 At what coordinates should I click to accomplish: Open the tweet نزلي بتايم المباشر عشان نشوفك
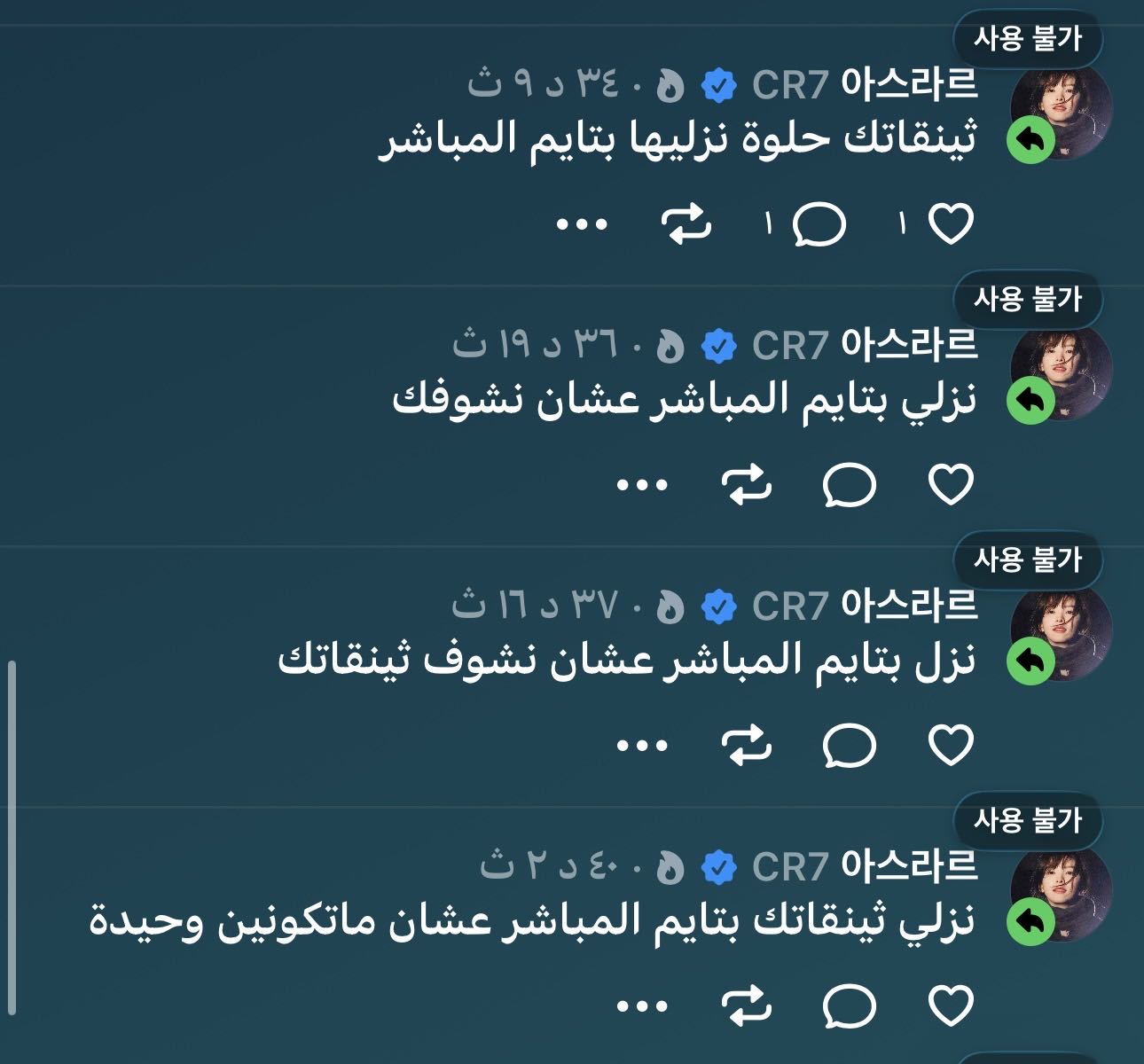[683, 399]
